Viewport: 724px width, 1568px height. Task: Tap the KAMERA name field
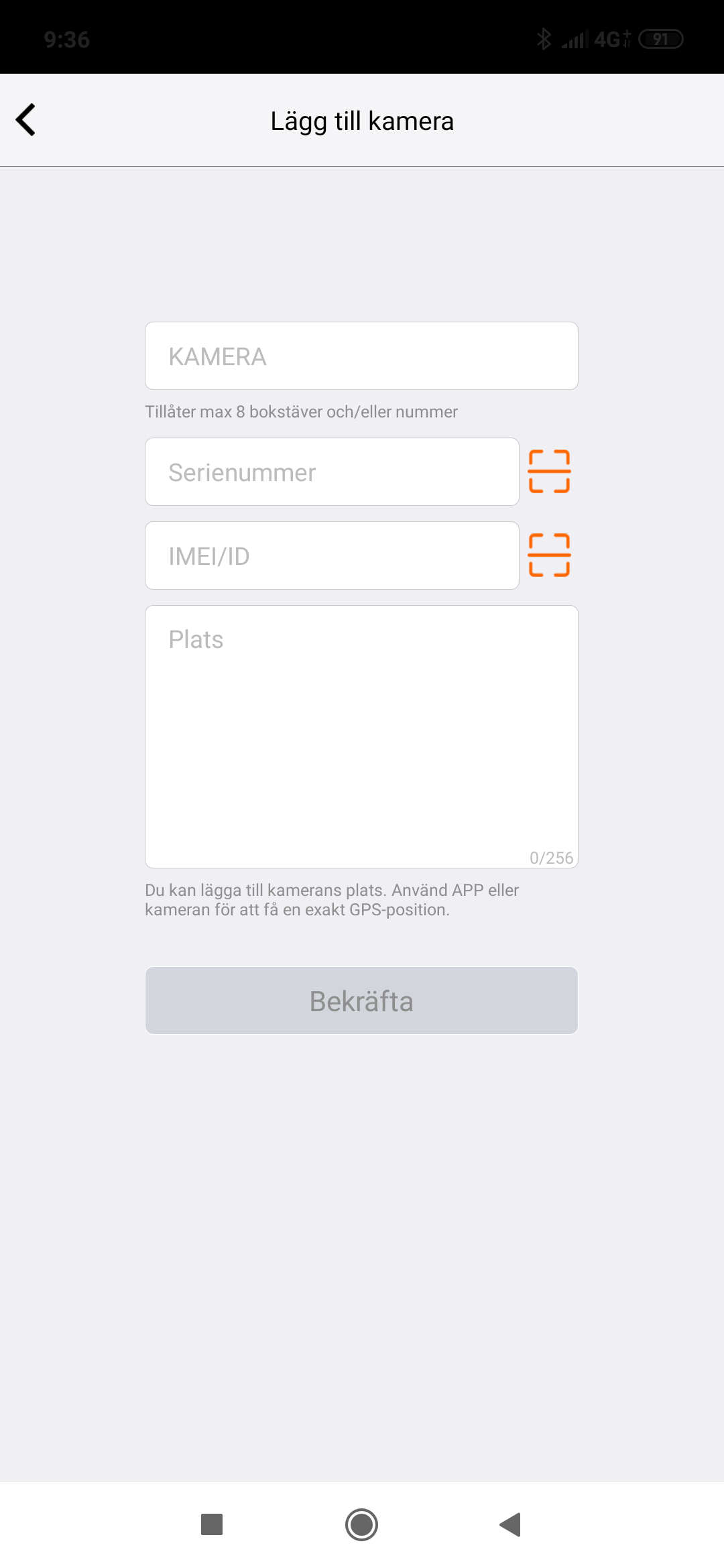pyautogui.click(x=361, y=356)
